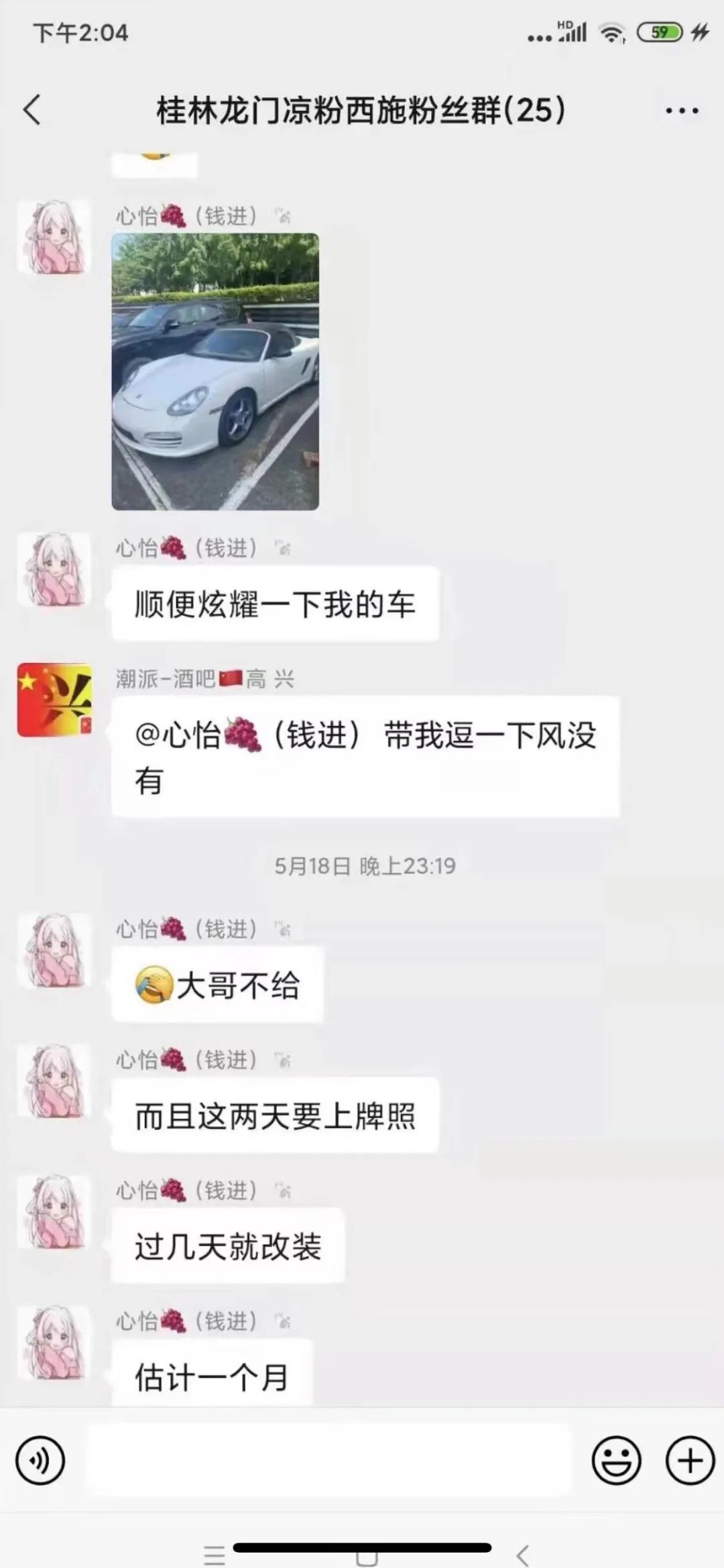
Task: Switch to voice message input
Action: pos(40,1460)
